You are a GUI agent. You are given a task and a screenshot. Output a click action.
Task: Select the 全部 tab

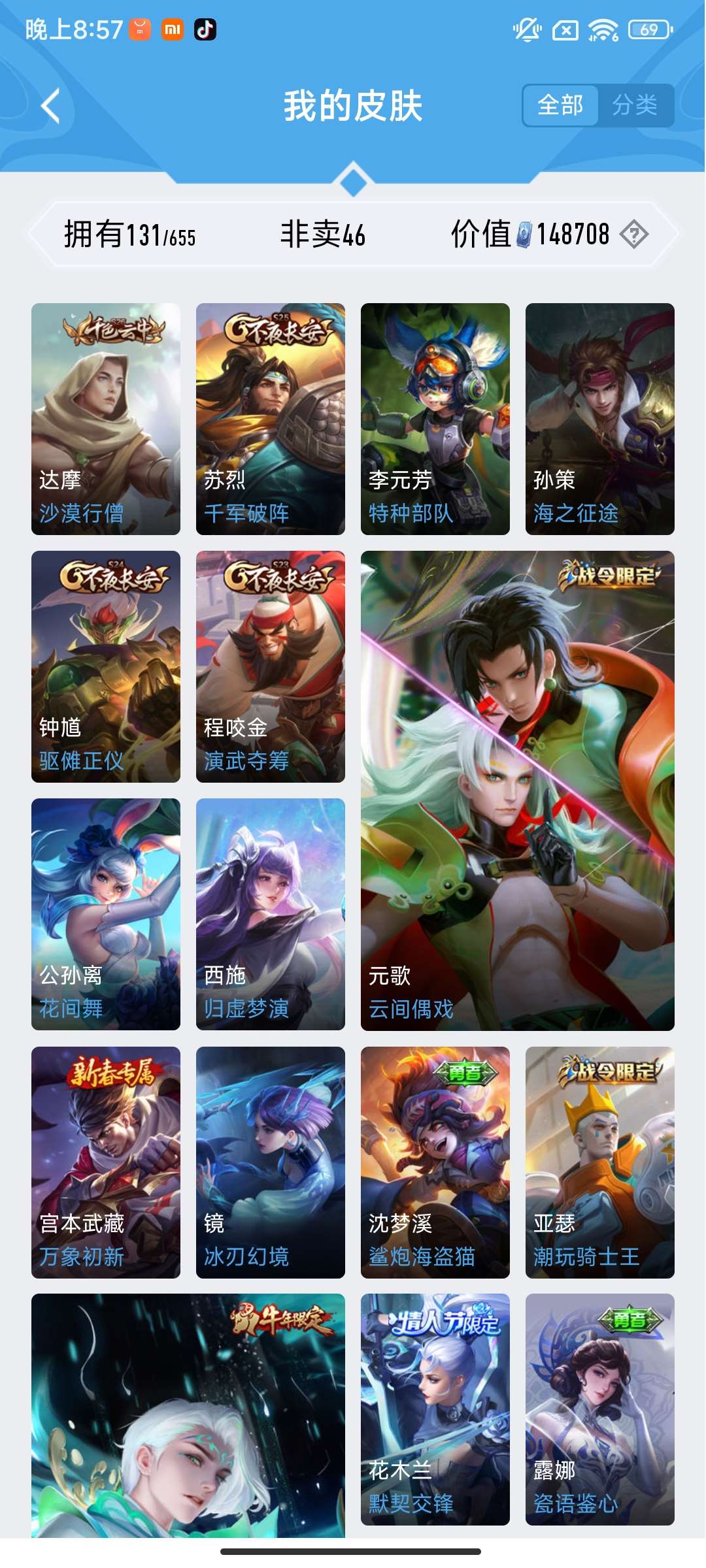tap(560, 105)
